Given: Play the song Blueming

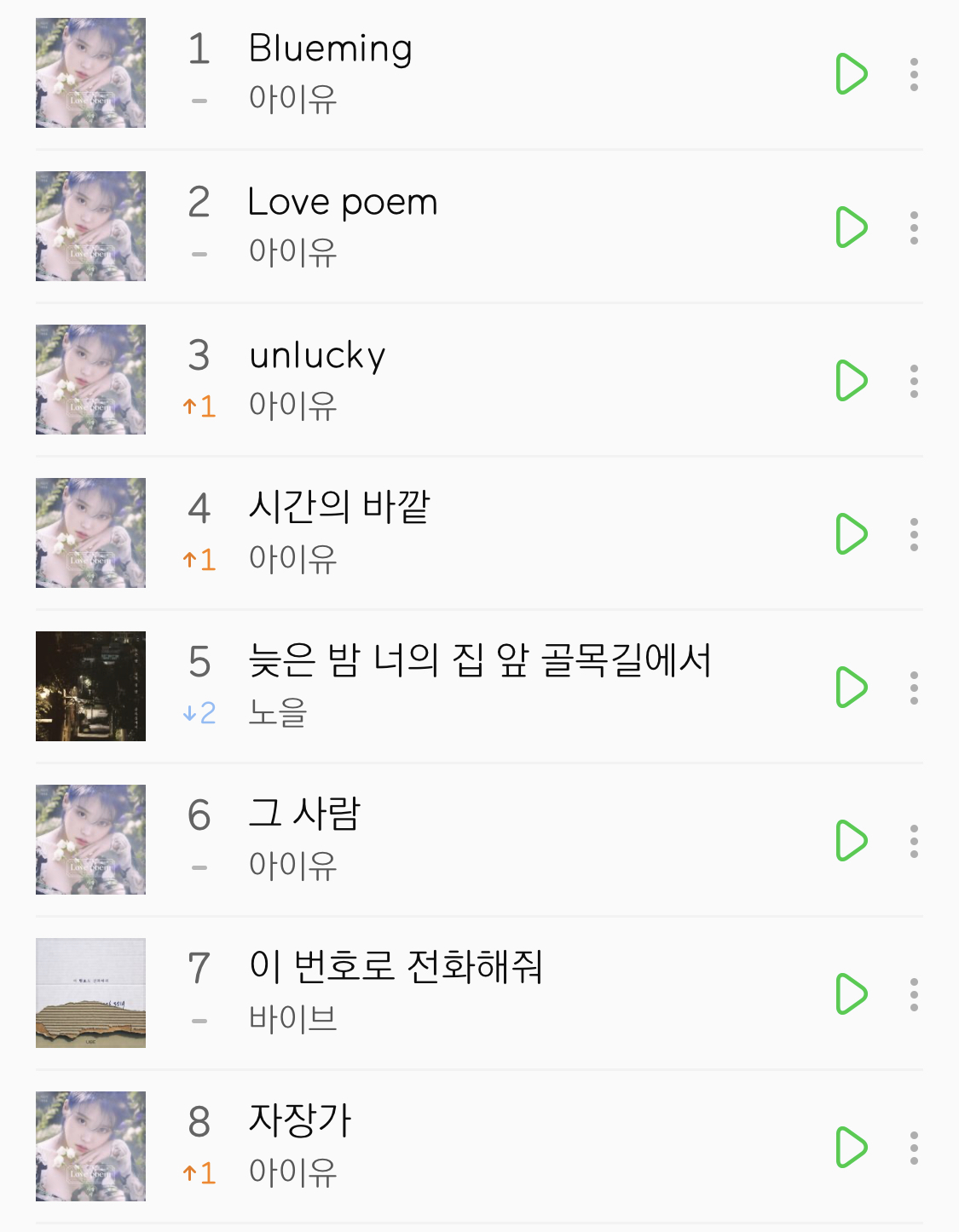Looking at the screenshot, I should click(851, 74).
